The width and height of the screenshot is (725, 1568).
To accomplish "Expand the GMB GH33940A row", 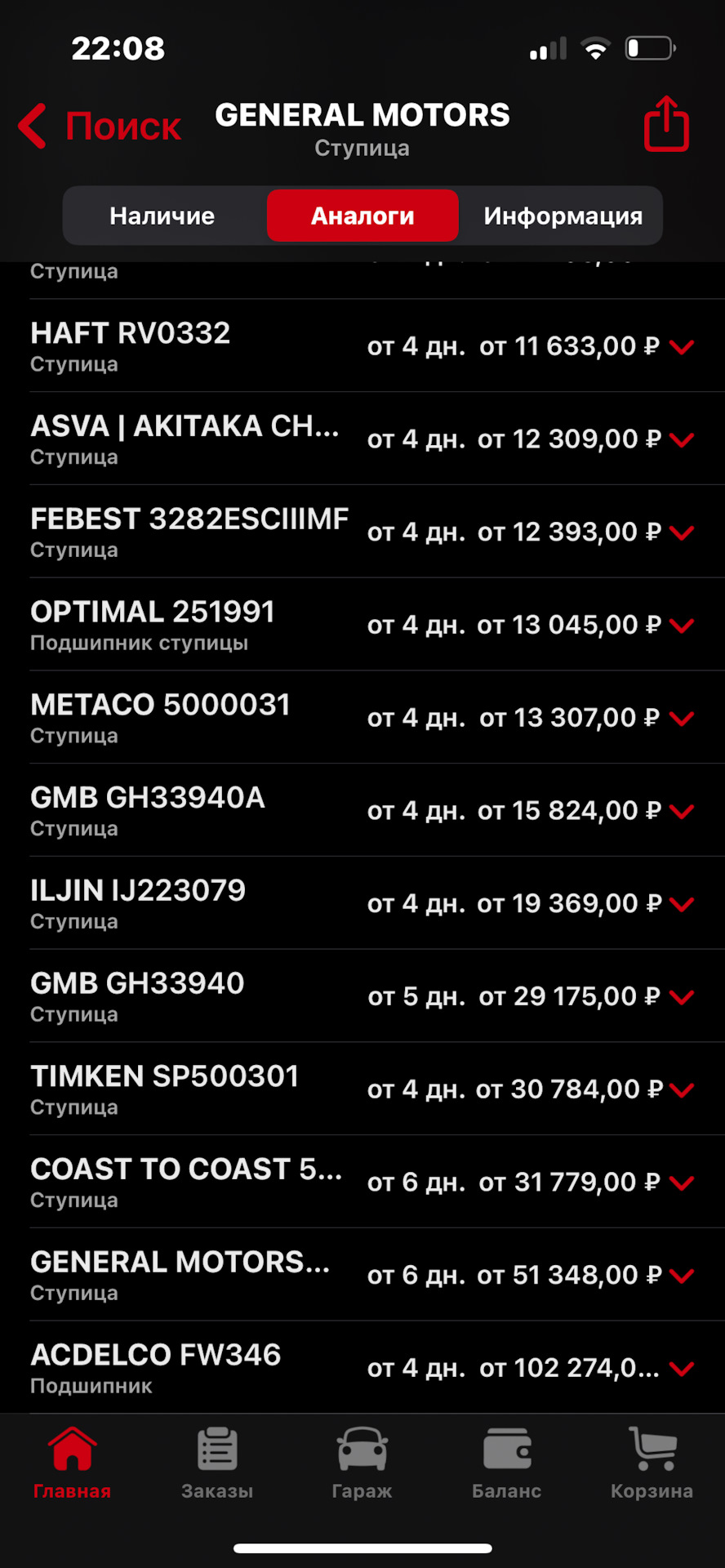I will coord(681,811).
